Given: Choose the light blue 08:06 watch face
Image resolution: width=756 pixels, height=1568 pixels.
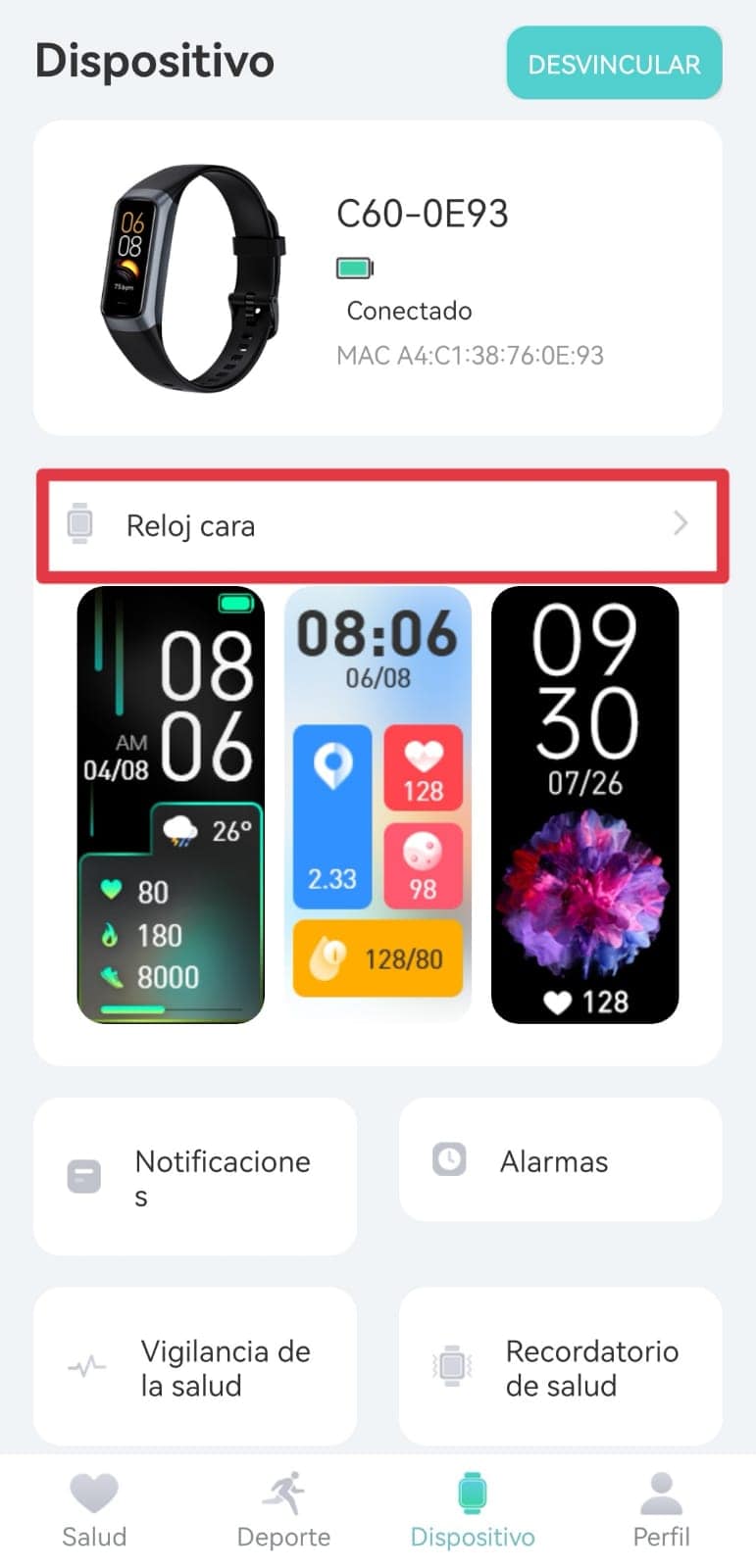Looking at the screenshot, I should click(x=378, y=805).
